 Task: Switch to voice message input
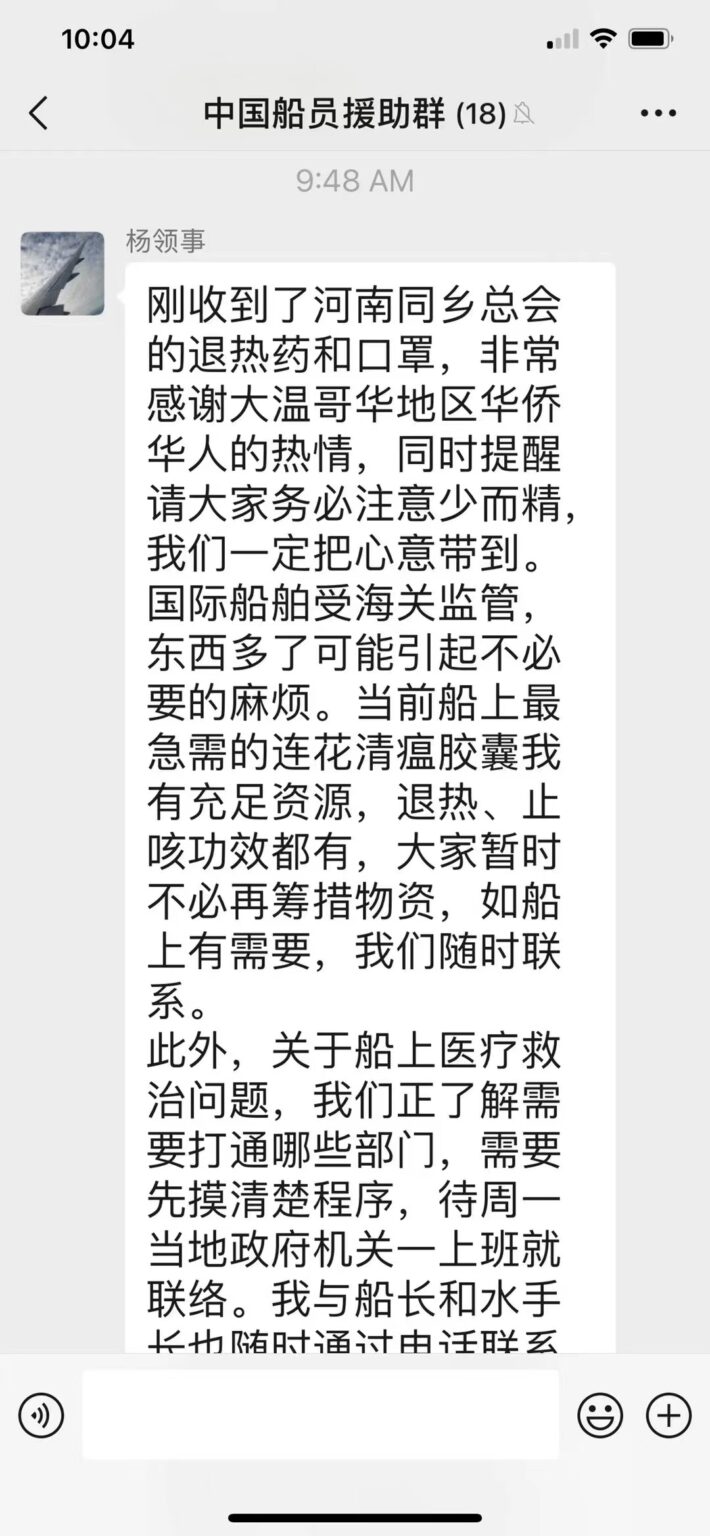[x=41, y=1416]
